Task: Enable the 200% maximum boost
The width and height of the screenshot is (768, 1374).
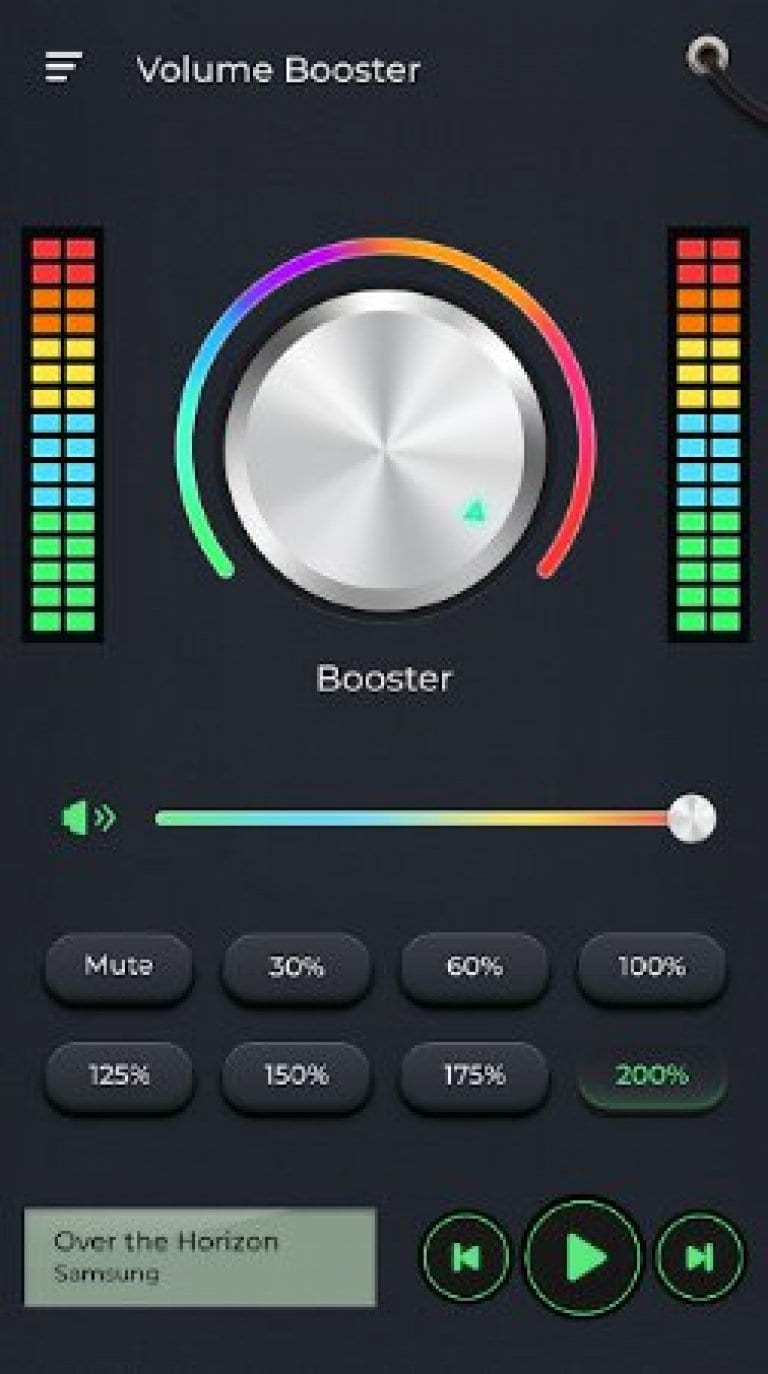Action: 651,1077
